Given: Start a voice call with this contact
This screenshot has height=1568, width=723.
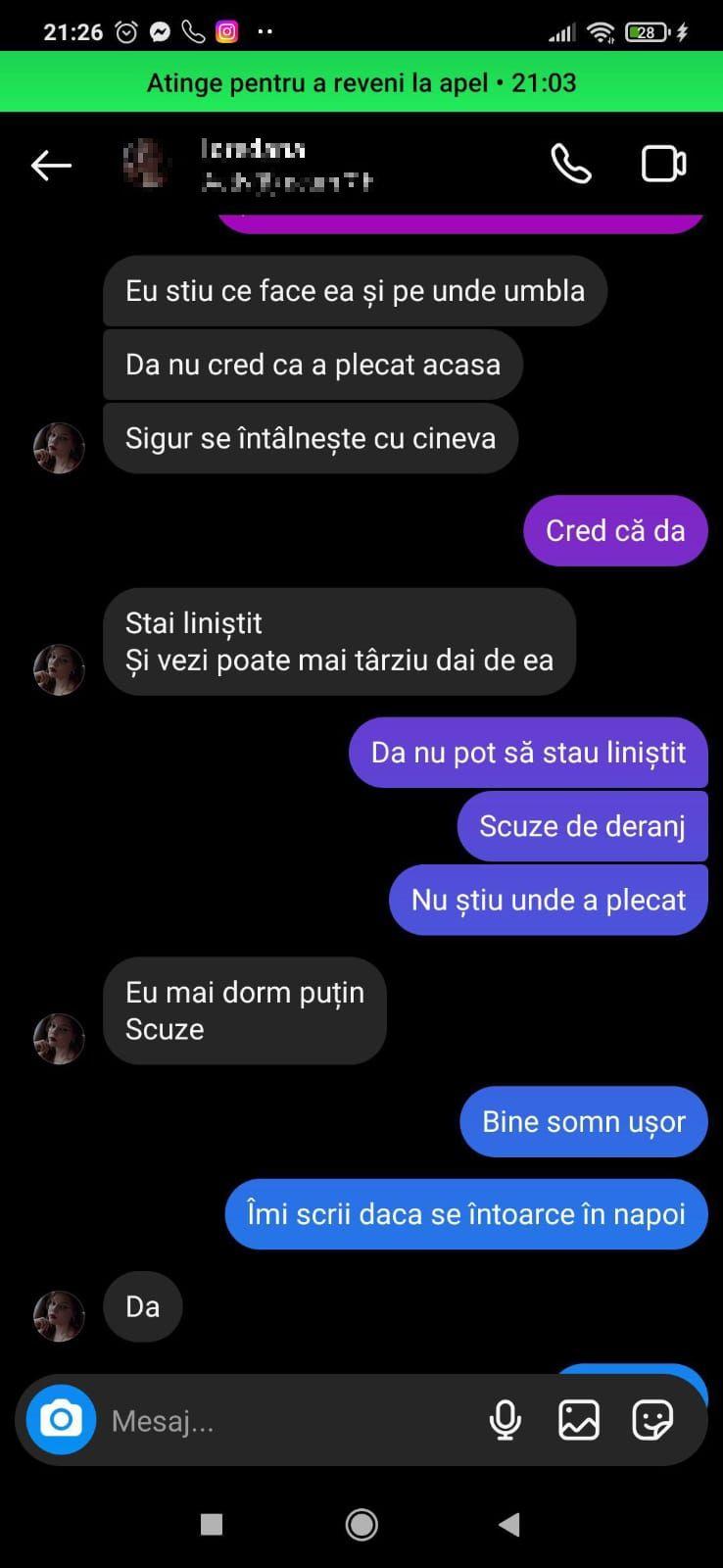Looking at the screenshot, I should click(571, 163).
